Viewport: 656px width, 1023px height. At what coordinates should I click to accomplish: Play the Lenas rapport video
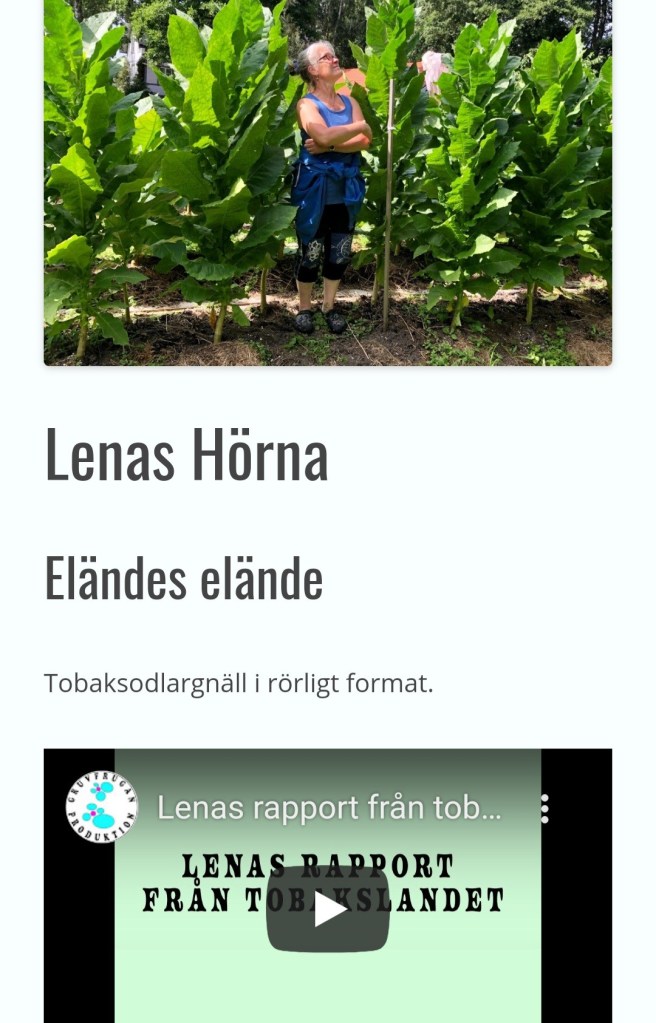(x=327, y=910)
